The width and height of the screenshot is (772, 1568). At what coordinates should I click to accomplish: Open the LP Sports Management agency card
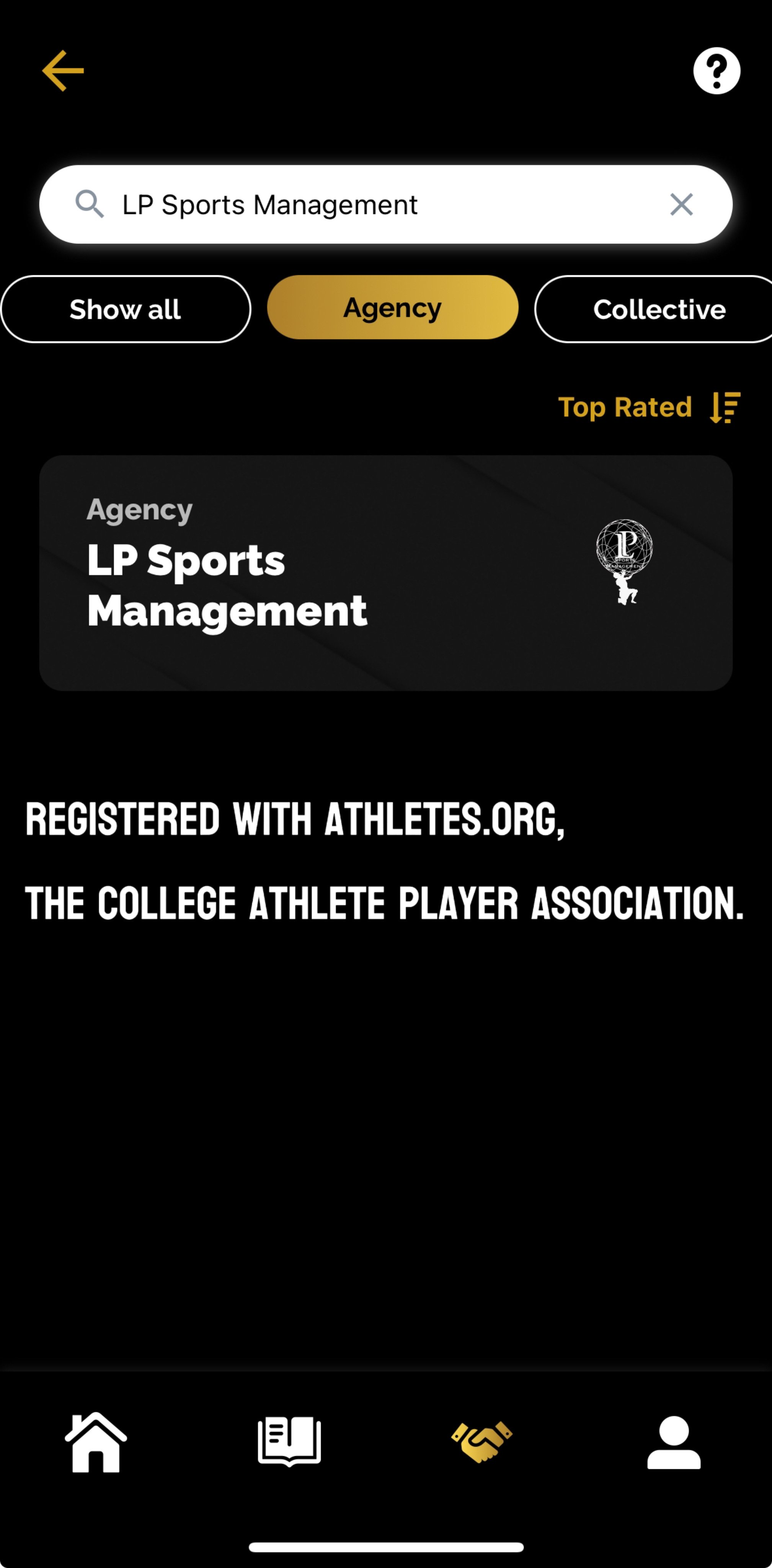coord(386,573)
